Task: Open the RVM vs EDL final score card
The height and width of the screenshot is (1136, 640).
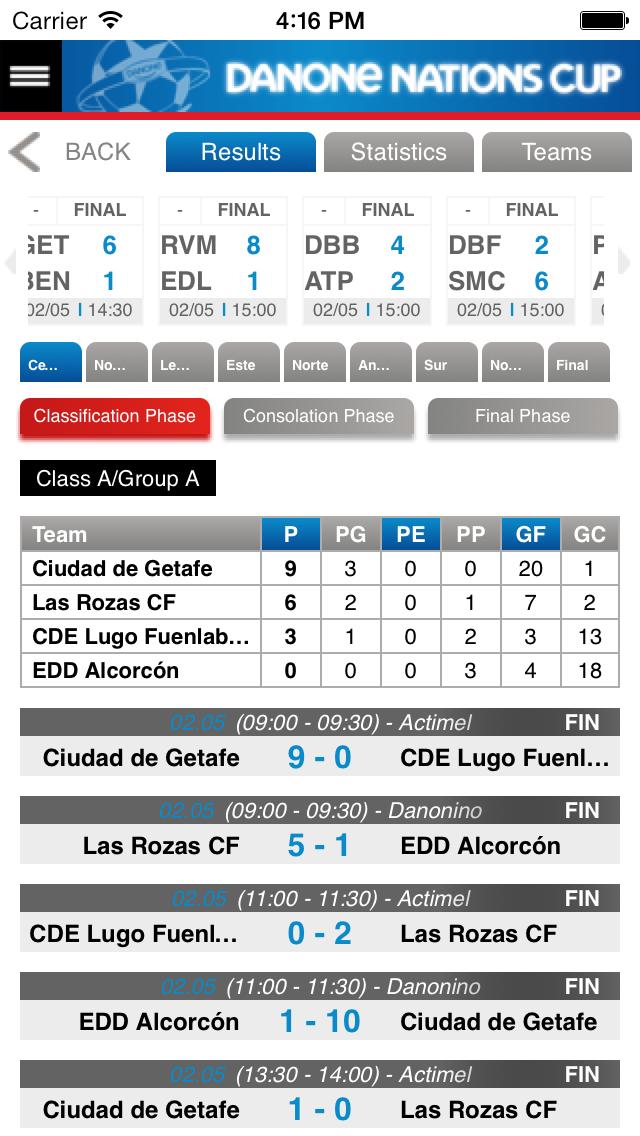Action: 223,262
